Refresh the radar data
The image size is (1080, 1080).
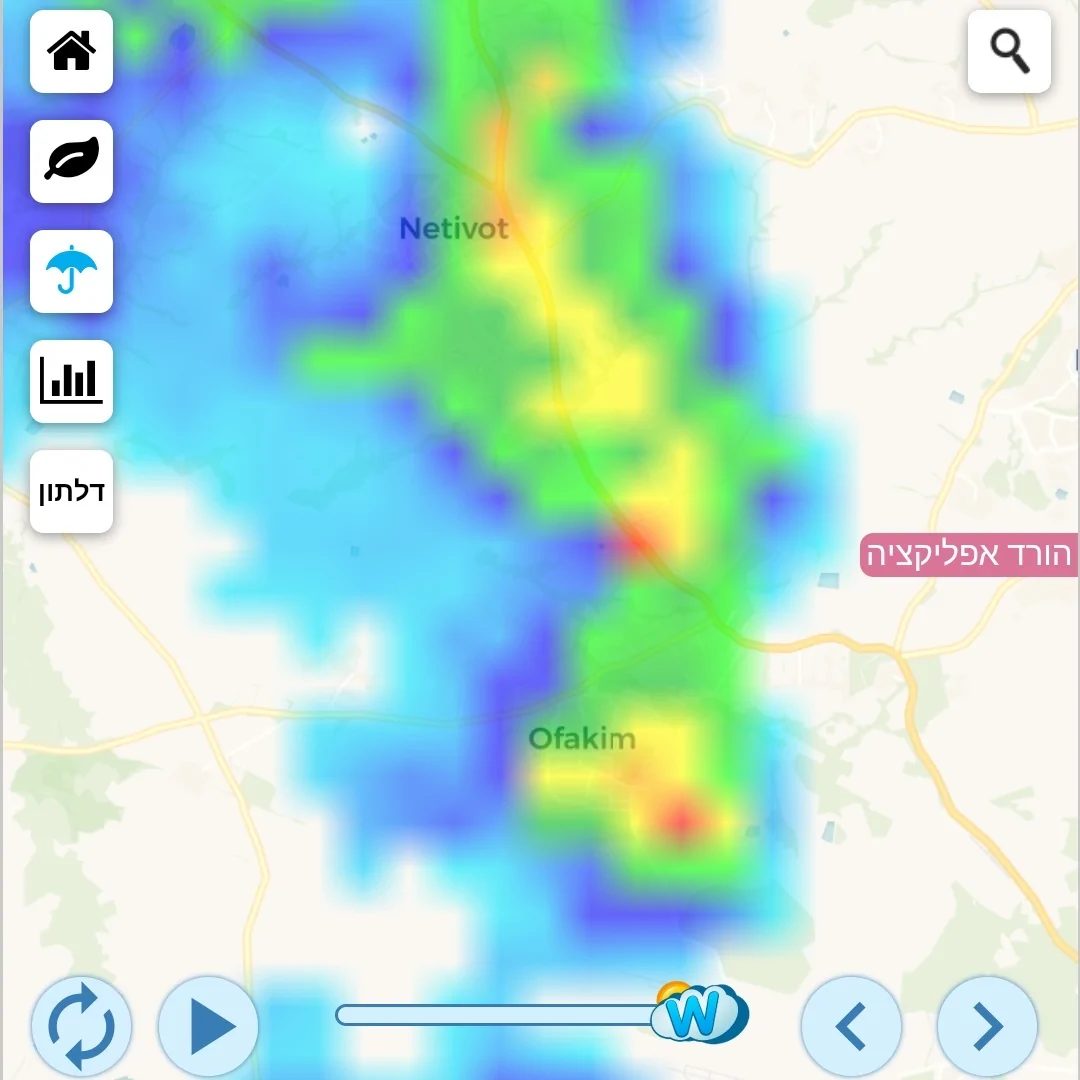pos(81,1026)
